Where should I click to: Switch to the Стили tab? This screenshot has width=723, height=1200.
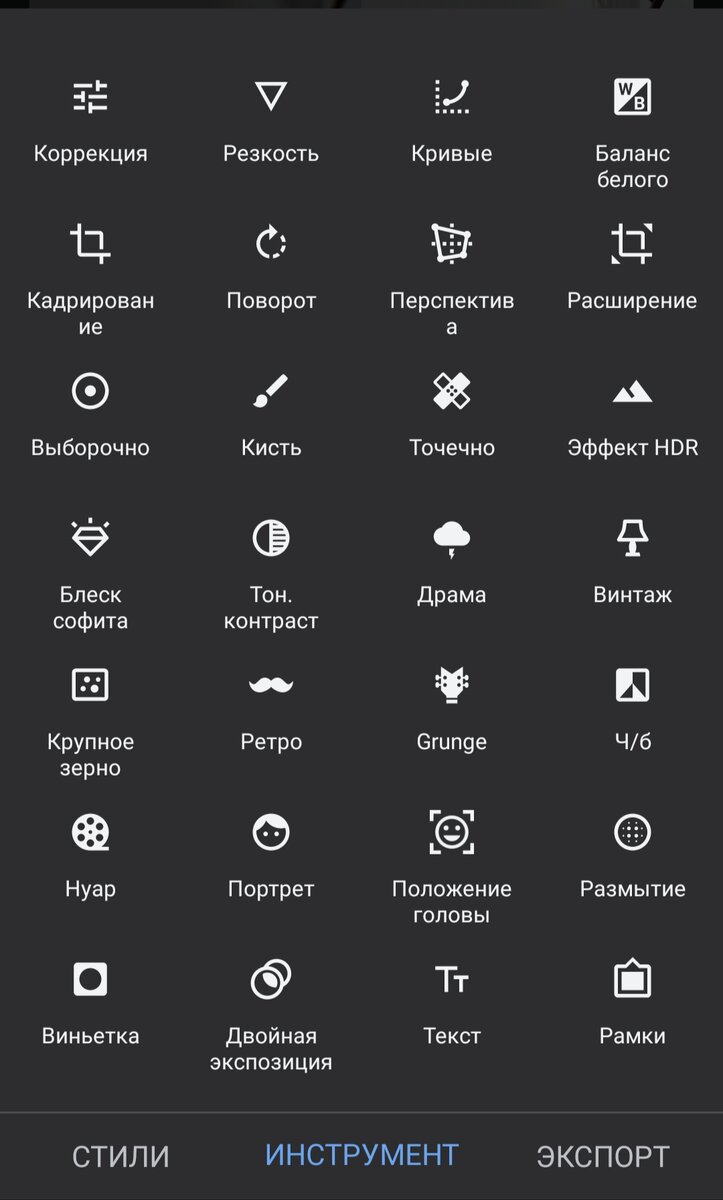click(120, 1156)
